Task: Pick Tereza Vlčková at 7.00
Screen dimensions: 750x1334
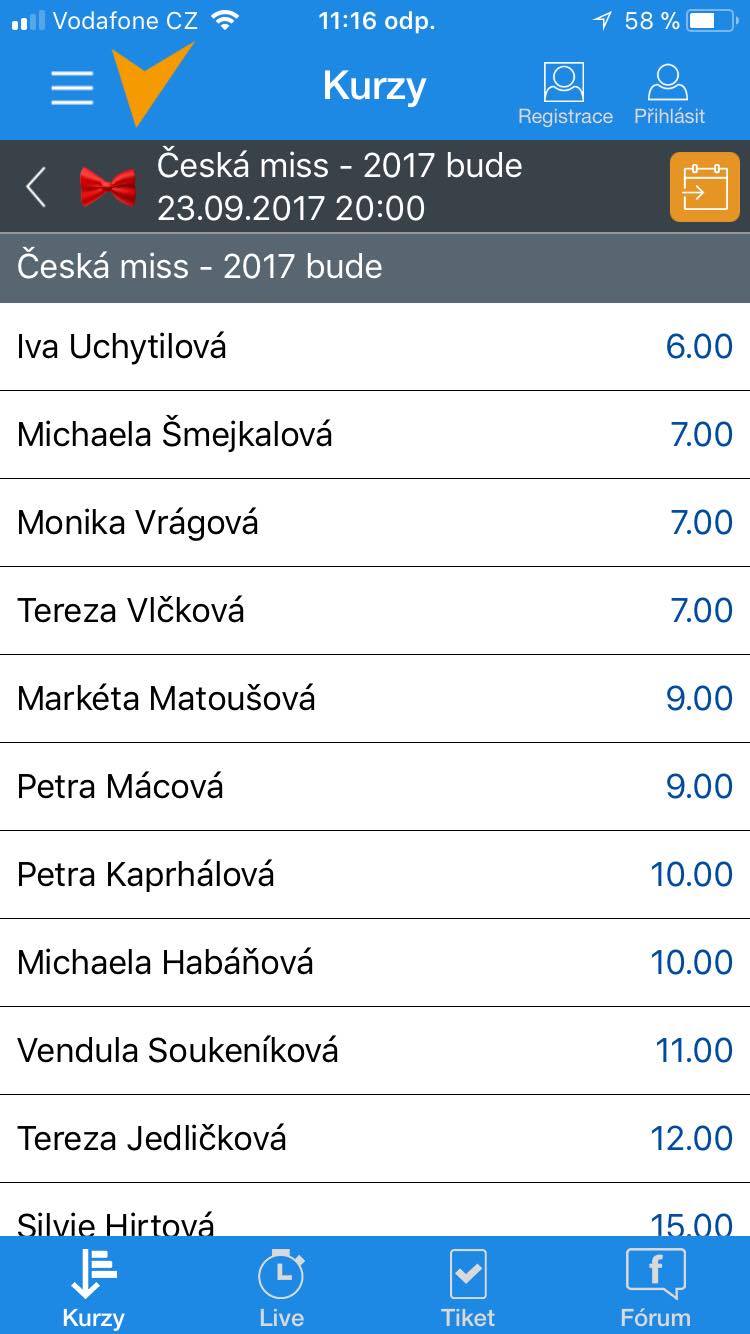Action: (701, 611)
